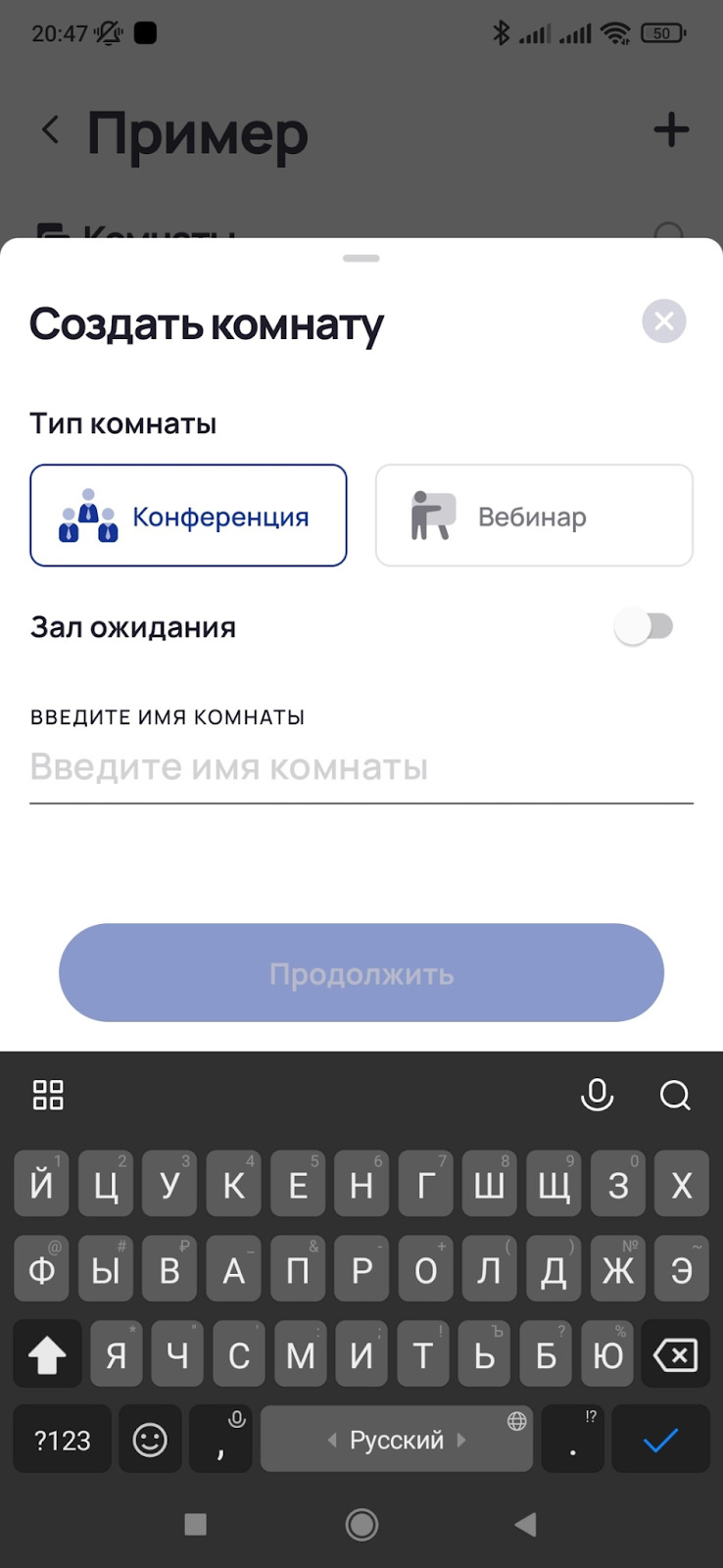
Task: Focus the Введите имя комнаты field
Action: tap(361, 767)
